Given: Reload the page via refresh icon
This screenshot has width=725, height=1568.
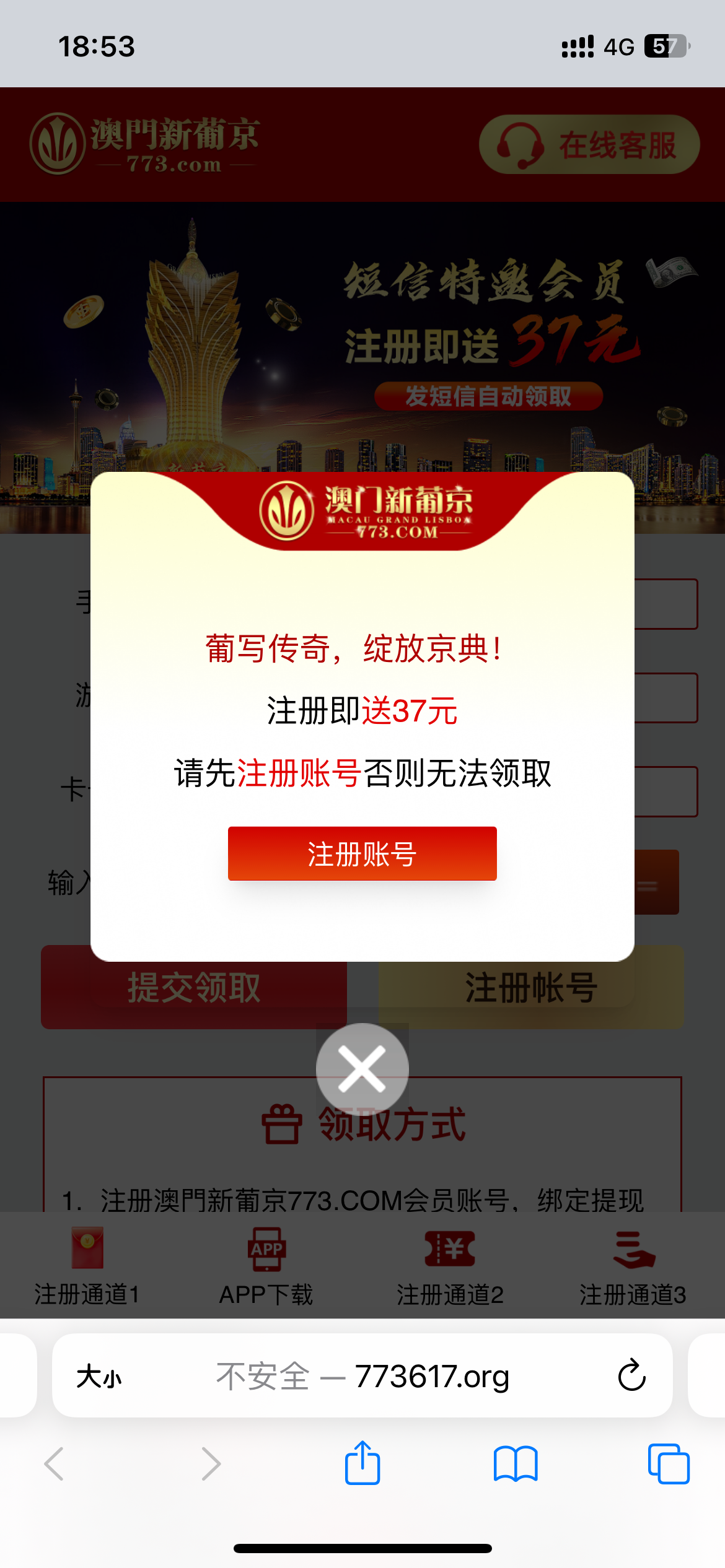Looking at the screenshot, I should click(x=631, y=1378).
